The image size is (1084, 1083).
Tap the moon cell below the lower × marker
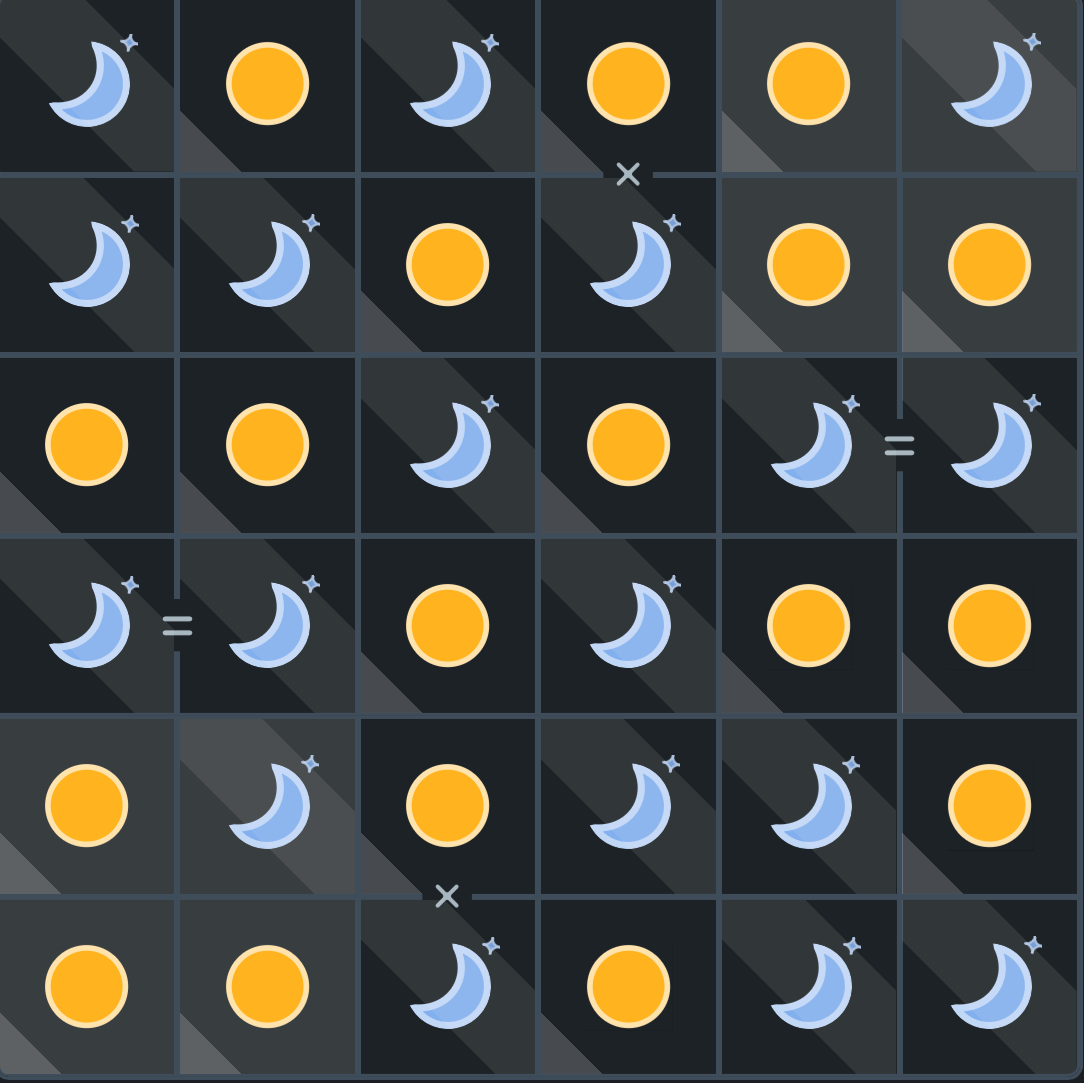point(448,986)
